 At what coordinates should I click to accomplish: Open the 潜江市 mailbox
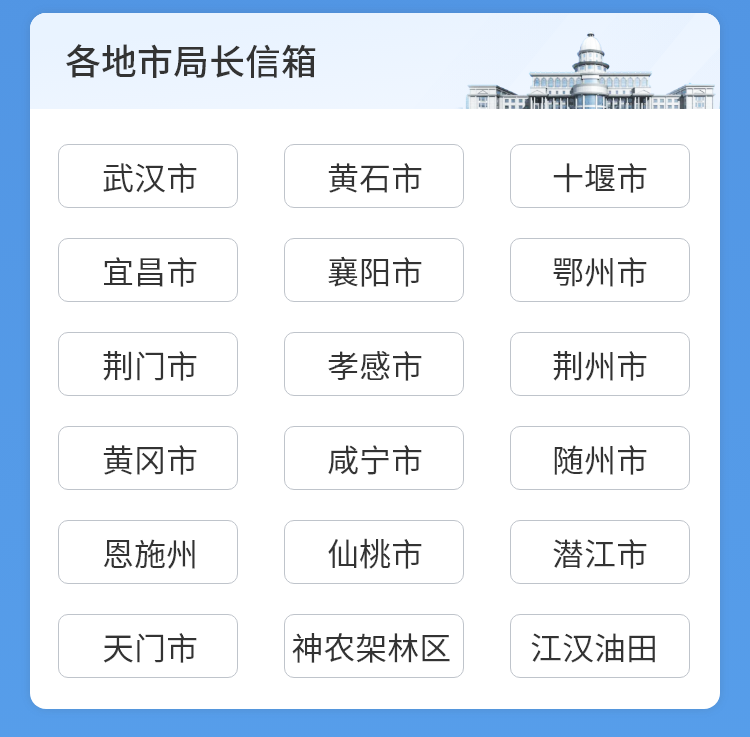[x=600, y=552]
